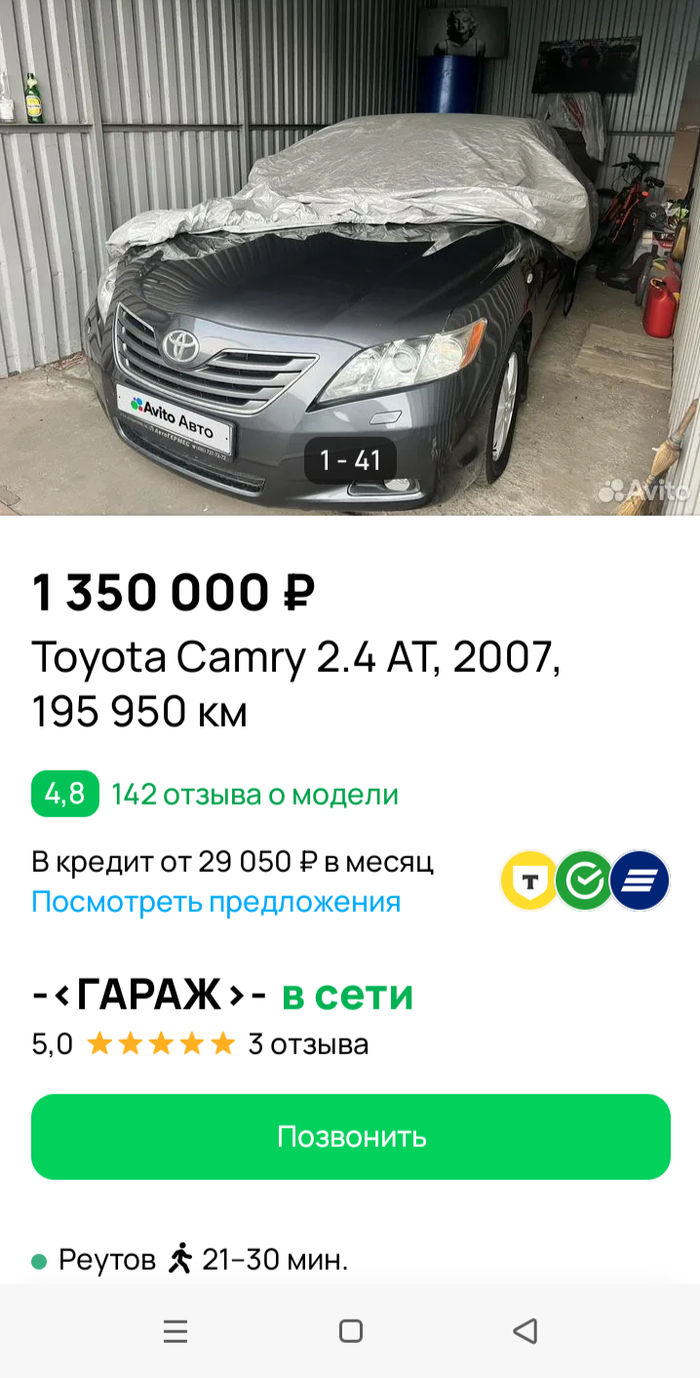Open recent apps from navigation bar
The height and width of the screenshot is (1378, 700).
click(175, 1331)
